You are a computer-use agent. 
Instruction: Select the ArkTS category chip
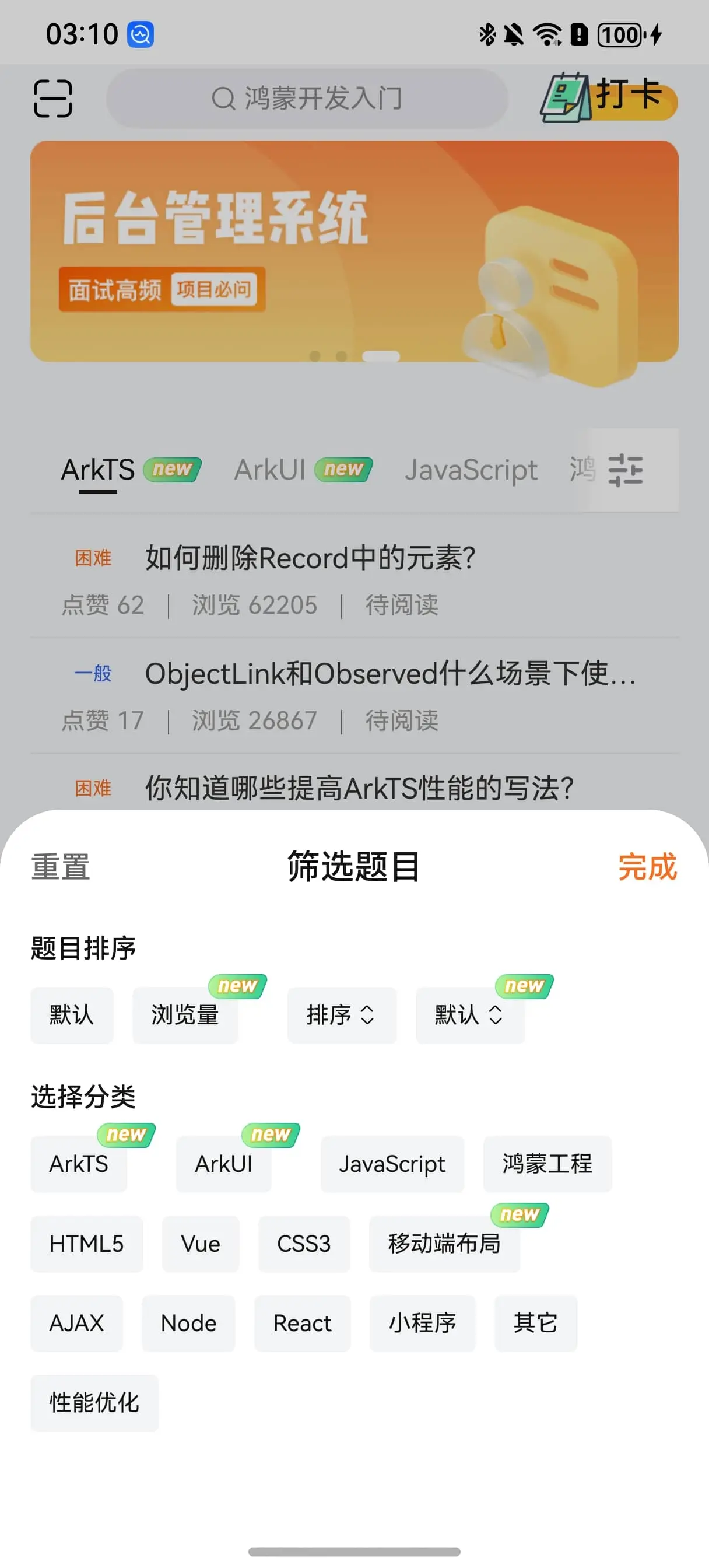[79, 1163]
